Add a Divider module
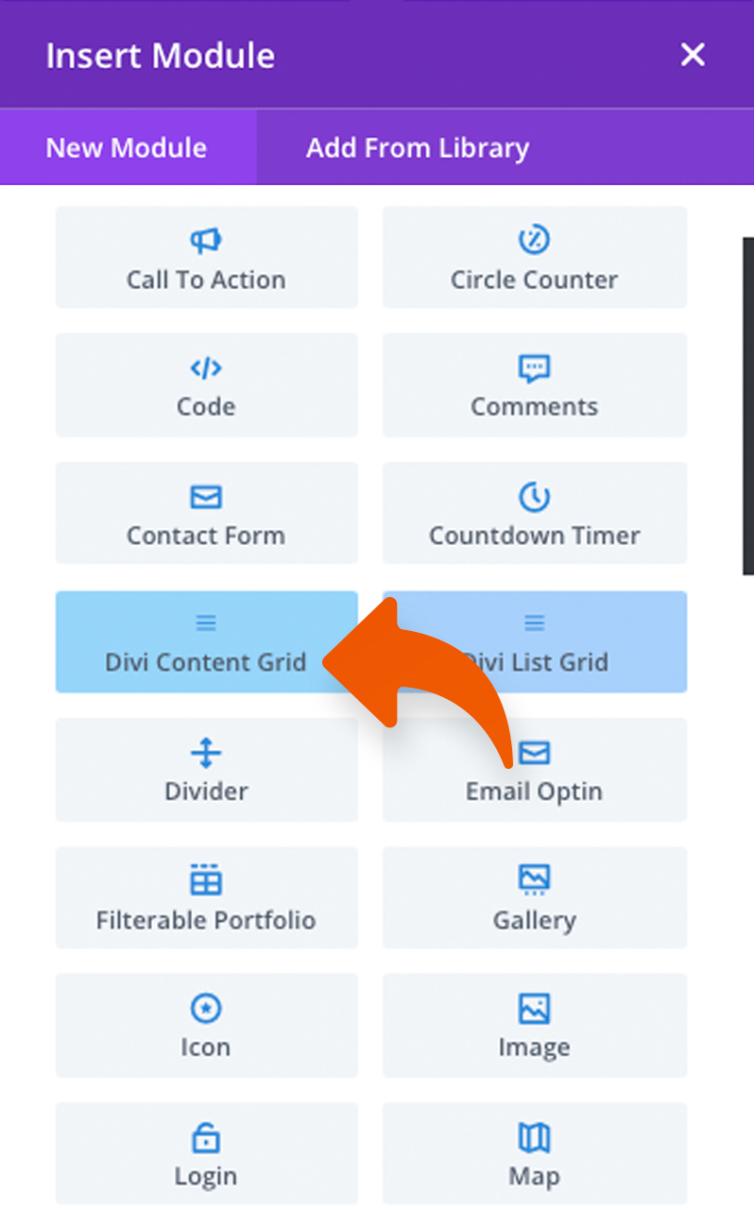The width and height of the screenshot is (754, 1228). (x=206, y=769)
